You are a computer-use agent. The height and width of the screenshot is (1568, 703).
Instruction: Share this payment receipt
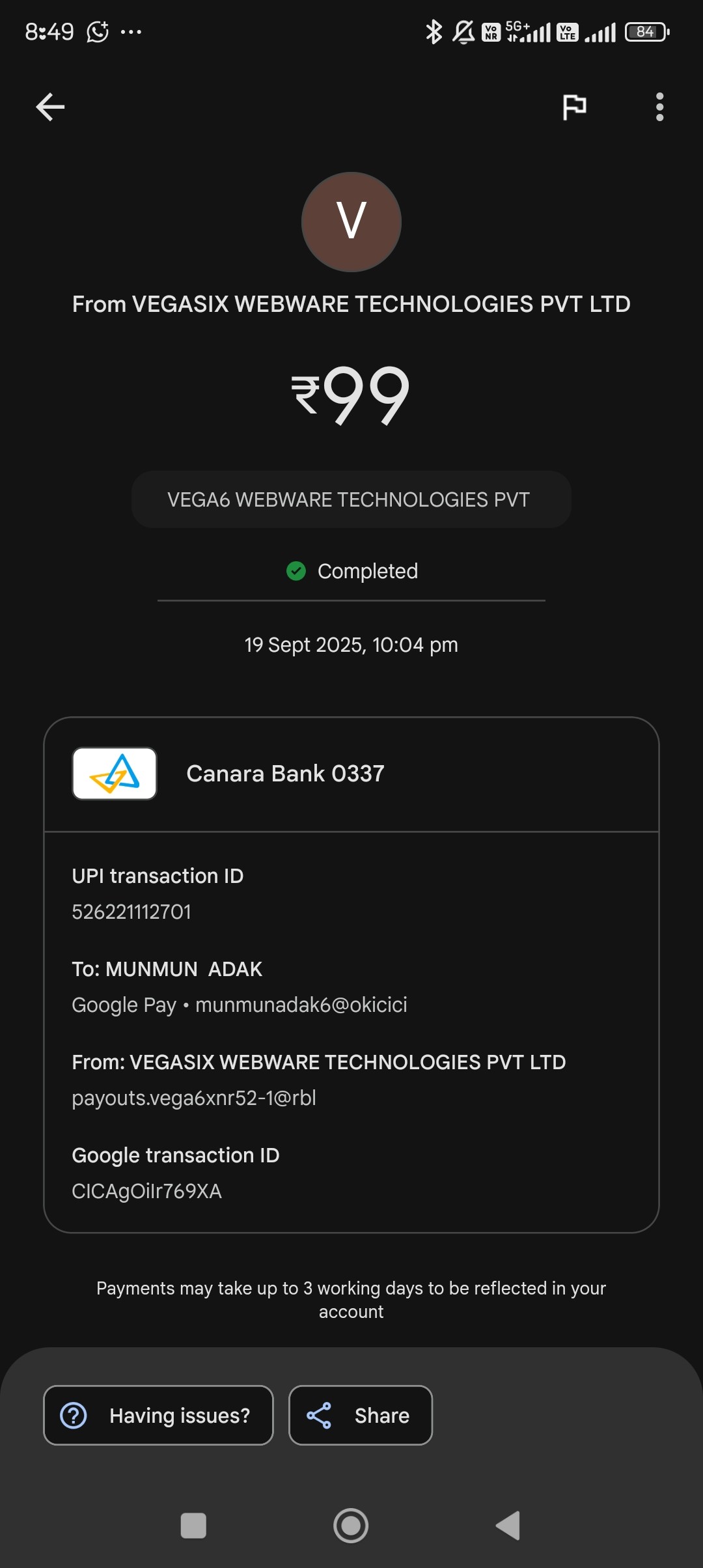click(x=360, y=1415)
